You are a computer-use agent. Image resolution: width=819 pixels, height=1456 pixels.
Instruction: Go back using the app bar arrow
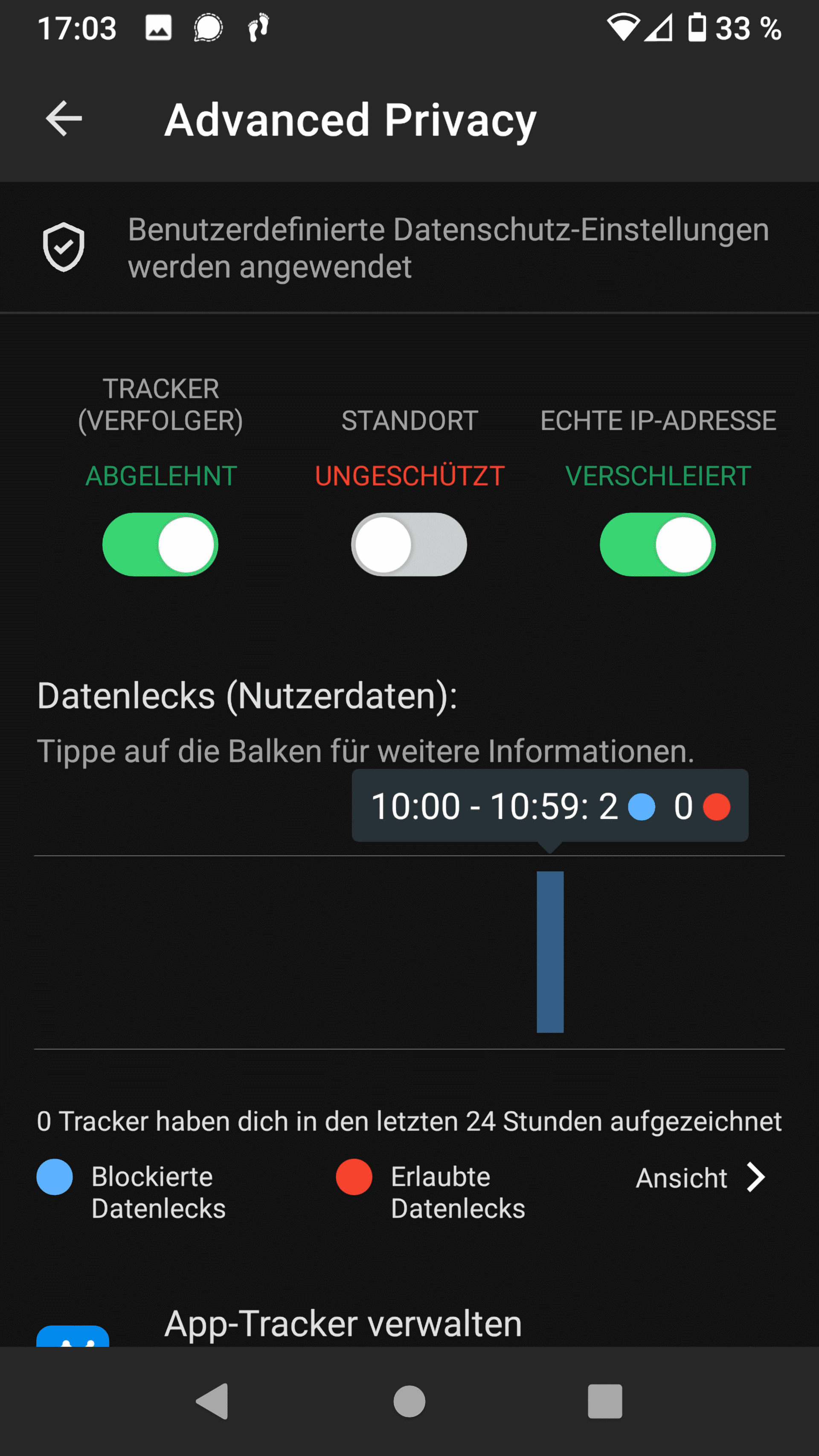[x=64, y=119]
